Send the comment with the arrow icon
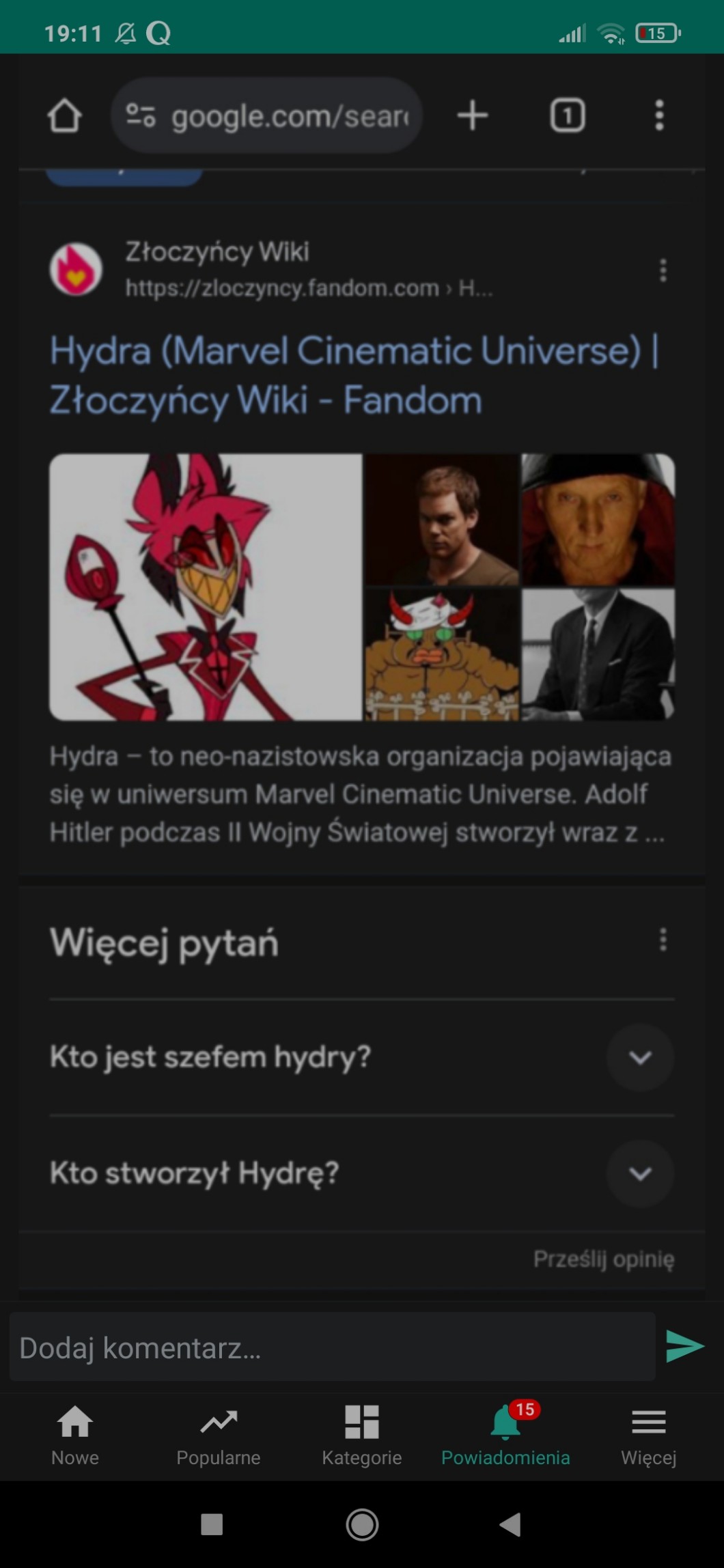Viewport: 724px width, 1568px height. pyautogui.click(x=684, y=1346)
